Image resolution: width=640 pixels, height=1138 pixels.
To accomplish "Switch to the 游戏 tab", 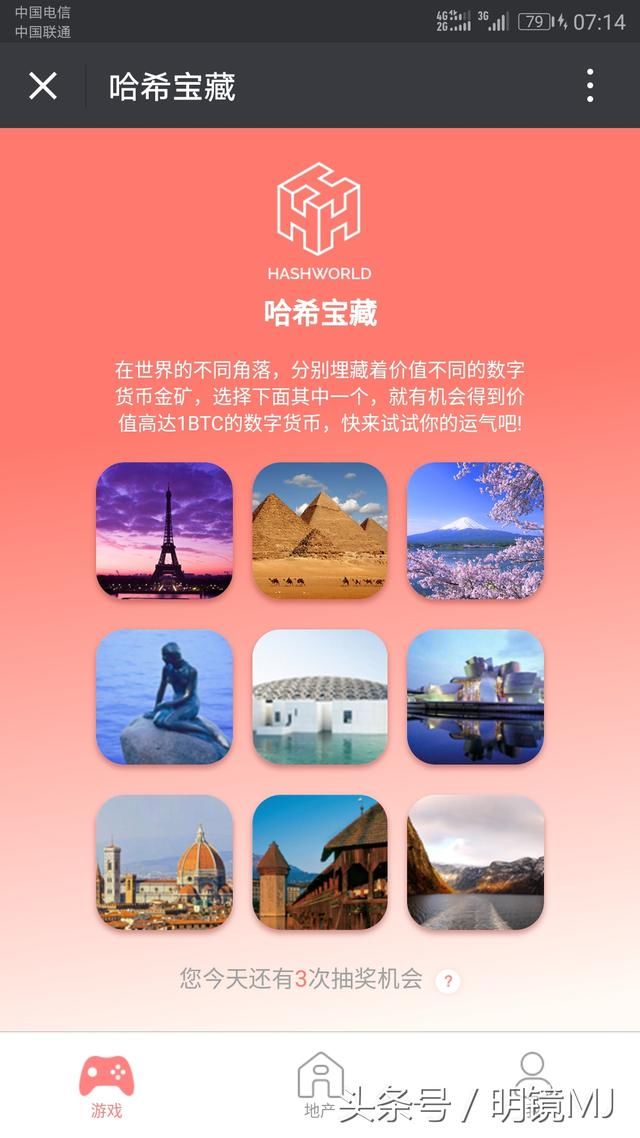I will 106,1086.
